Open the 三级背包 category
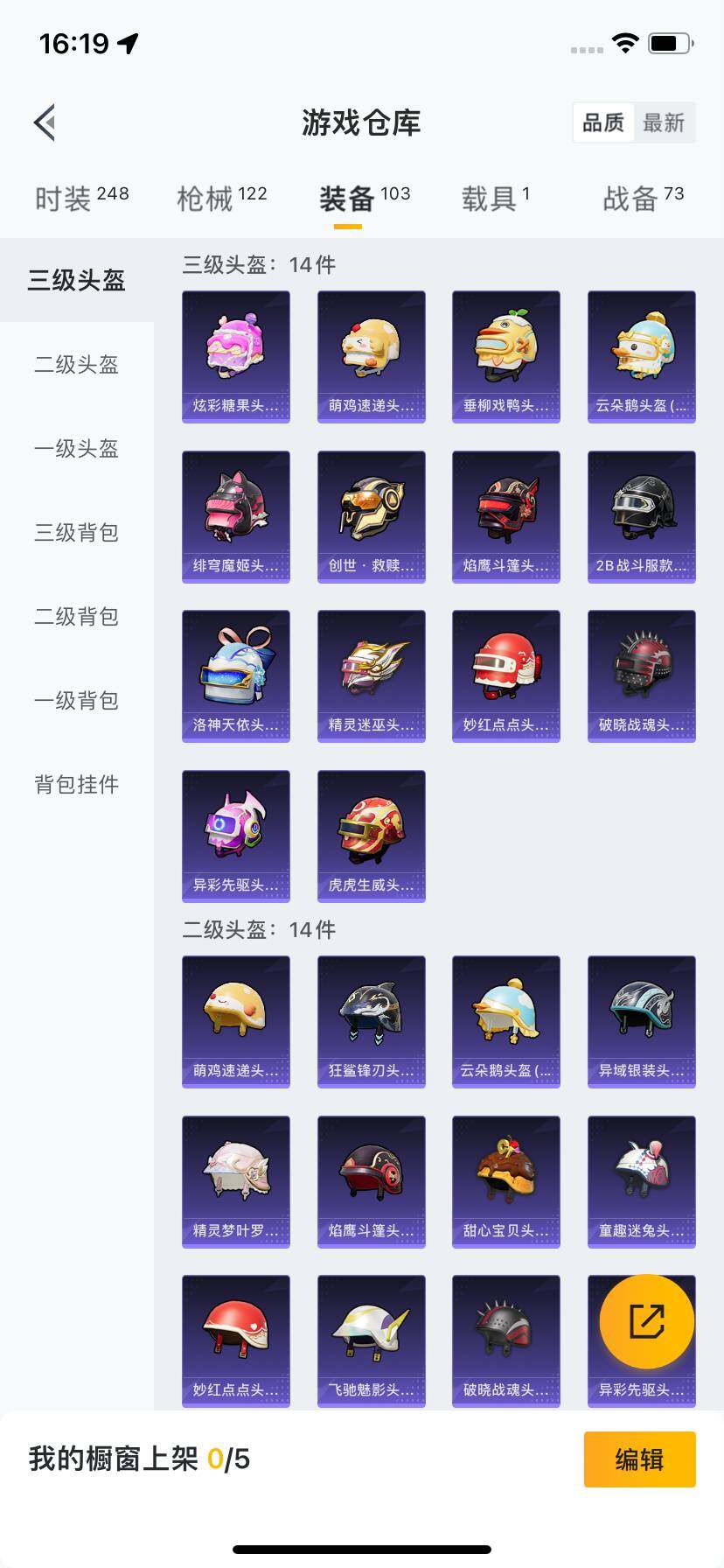 [74, 533]
